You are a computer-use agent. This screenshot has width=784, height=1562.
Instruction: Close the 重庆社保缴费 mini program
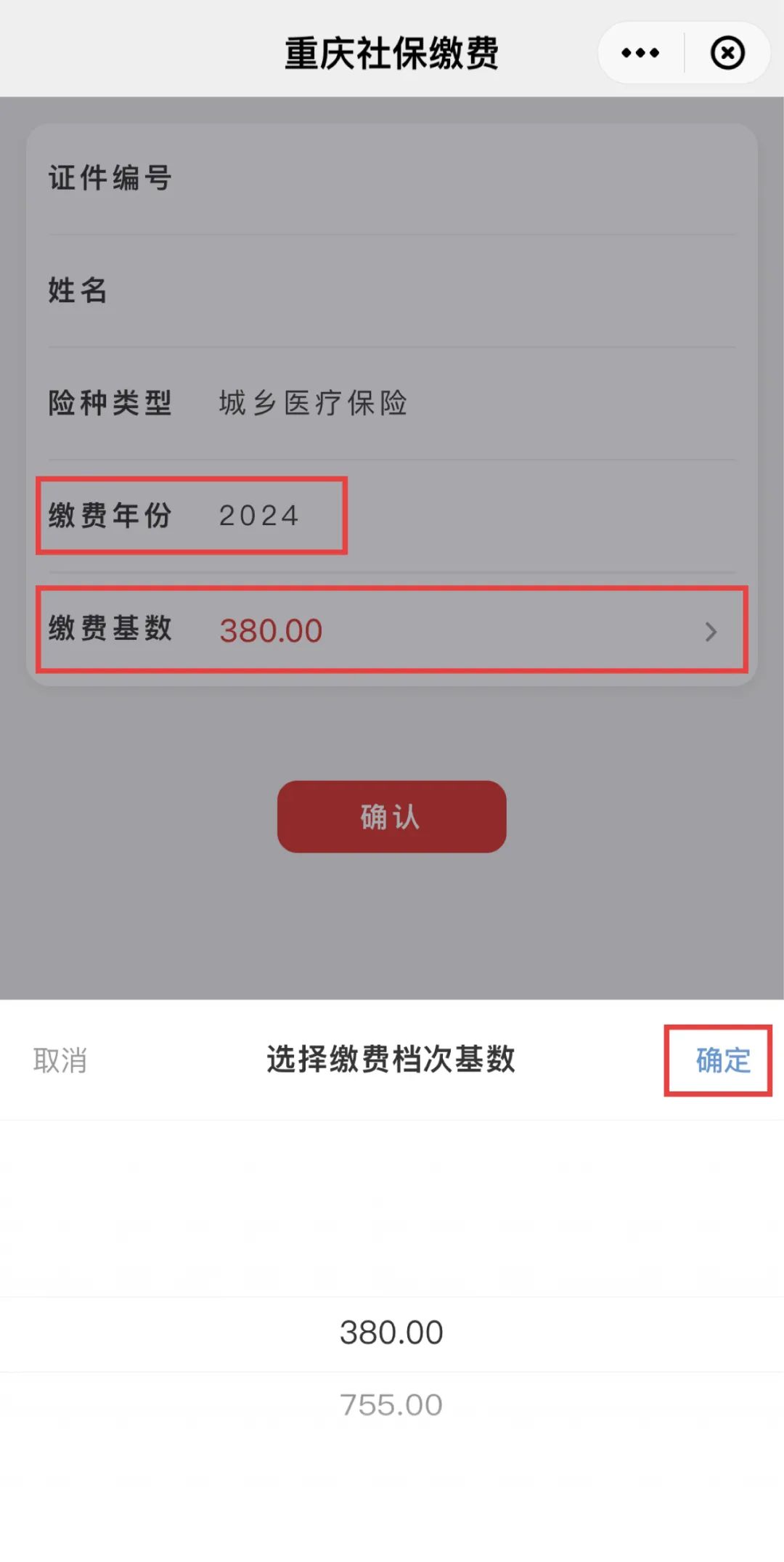727,53
